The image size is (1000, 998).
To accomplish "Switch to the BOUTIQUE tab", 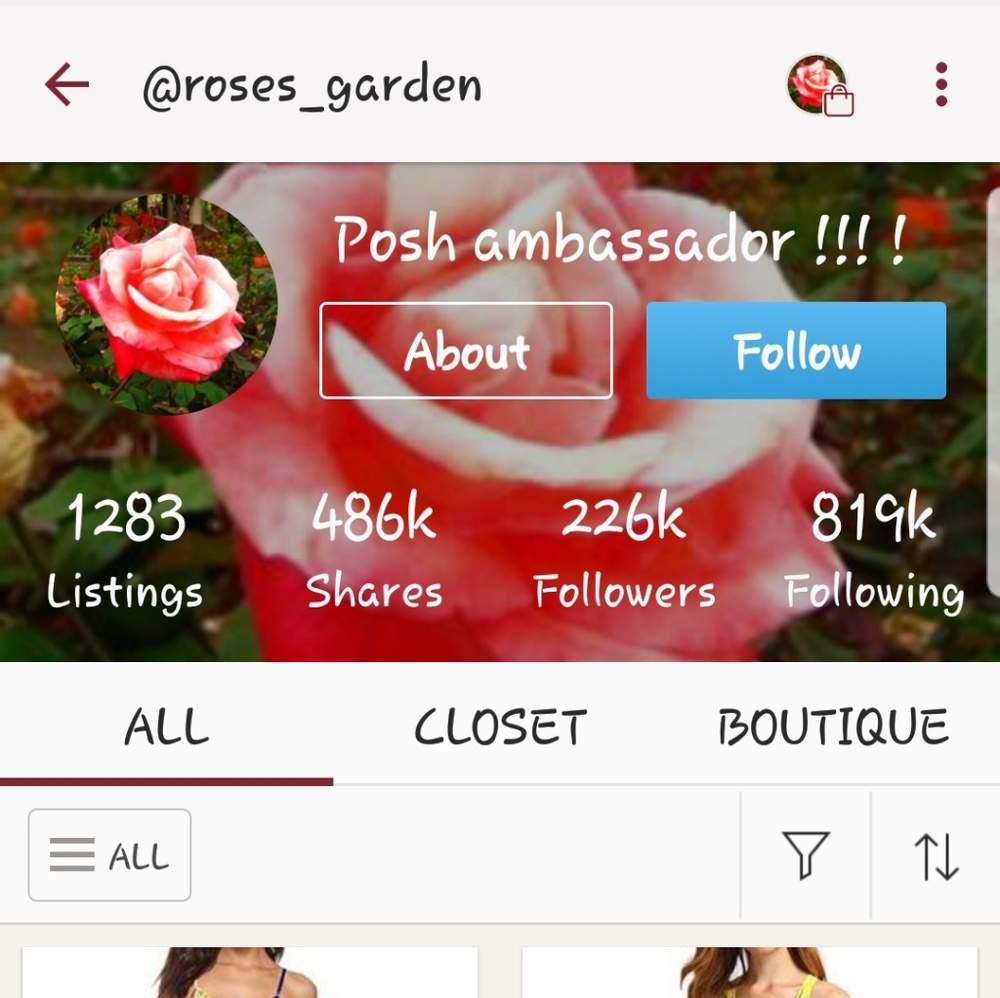I will [x=833, y=727].
